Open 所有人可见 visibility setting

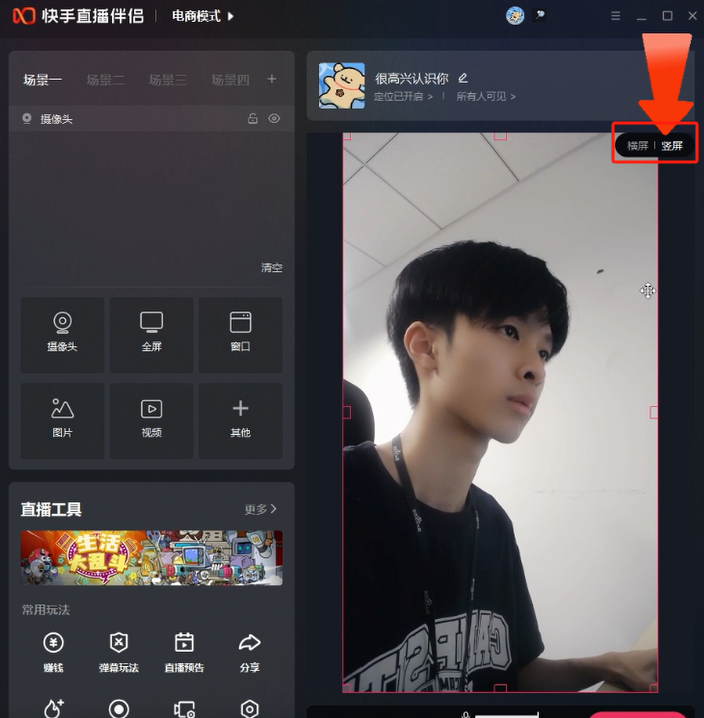point(486,97)
